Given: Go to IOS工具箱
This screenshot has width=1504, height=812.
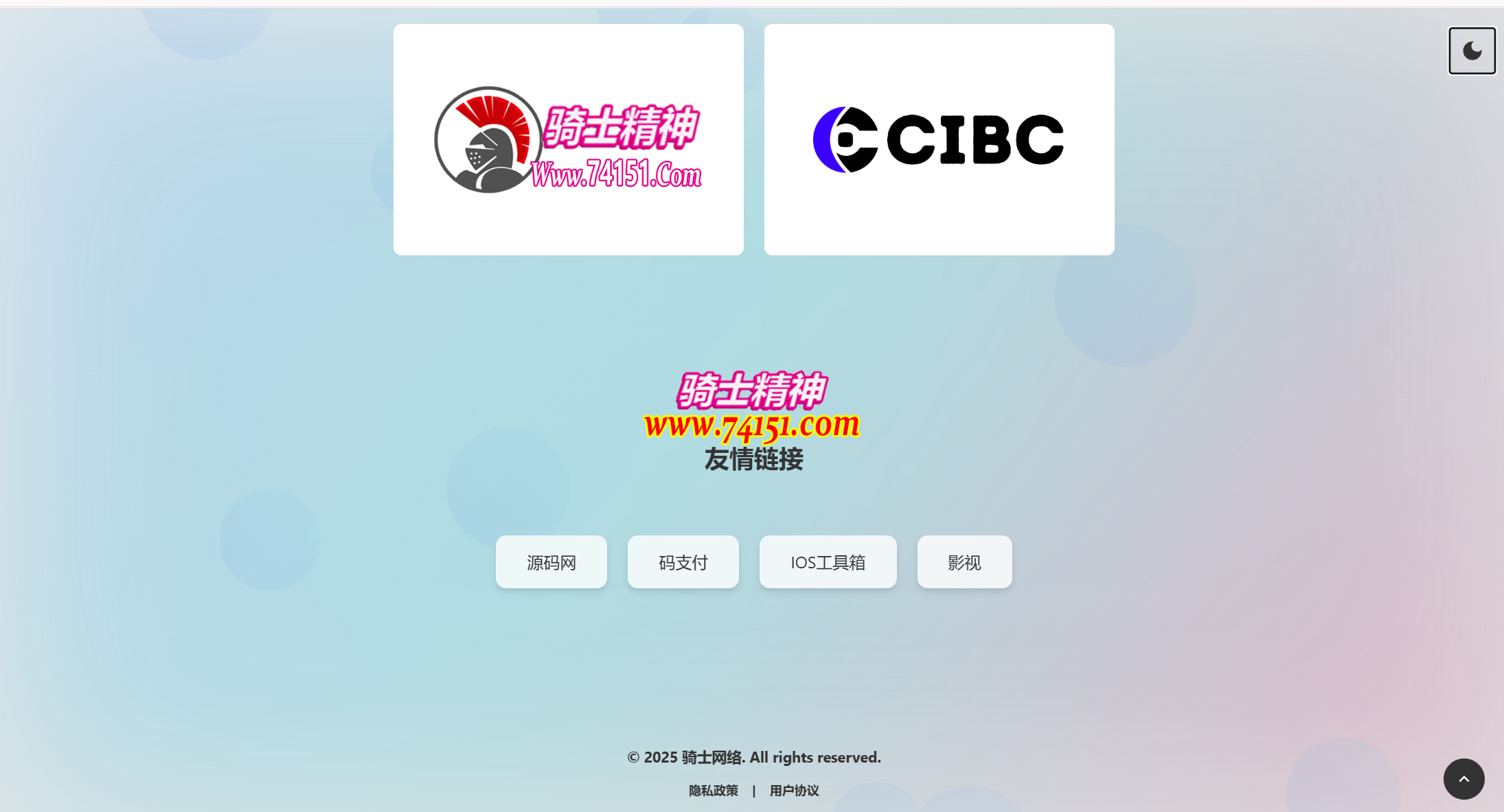Looking at the screenshot, I should [x=828, y=562].
